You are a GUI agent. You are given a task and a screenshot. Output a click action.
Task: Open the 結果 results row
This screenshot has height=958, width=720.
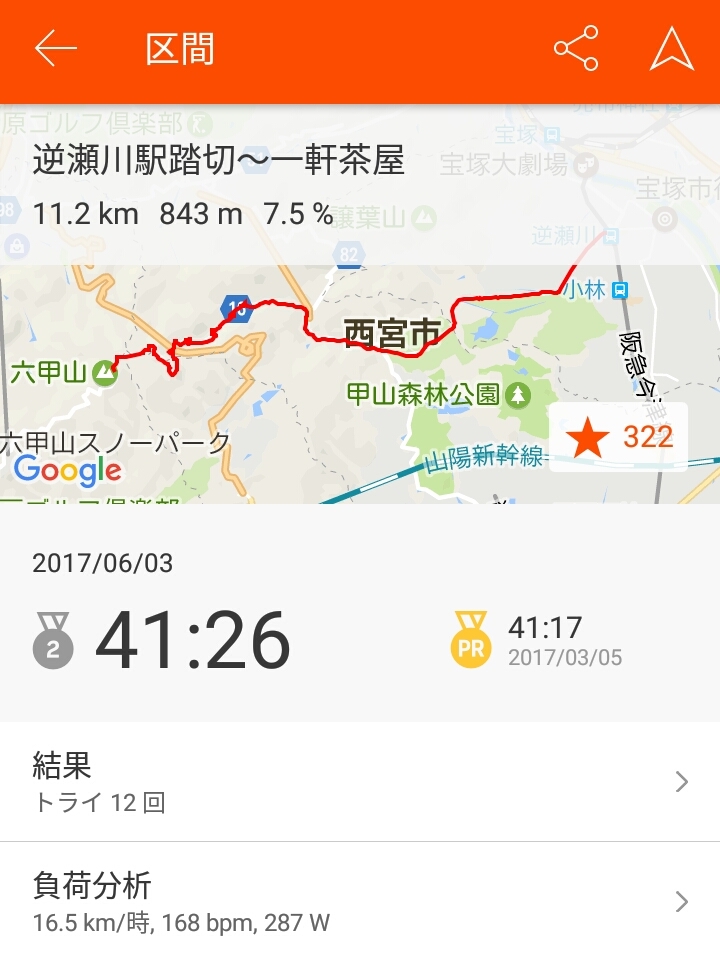[x=360, y=781]
